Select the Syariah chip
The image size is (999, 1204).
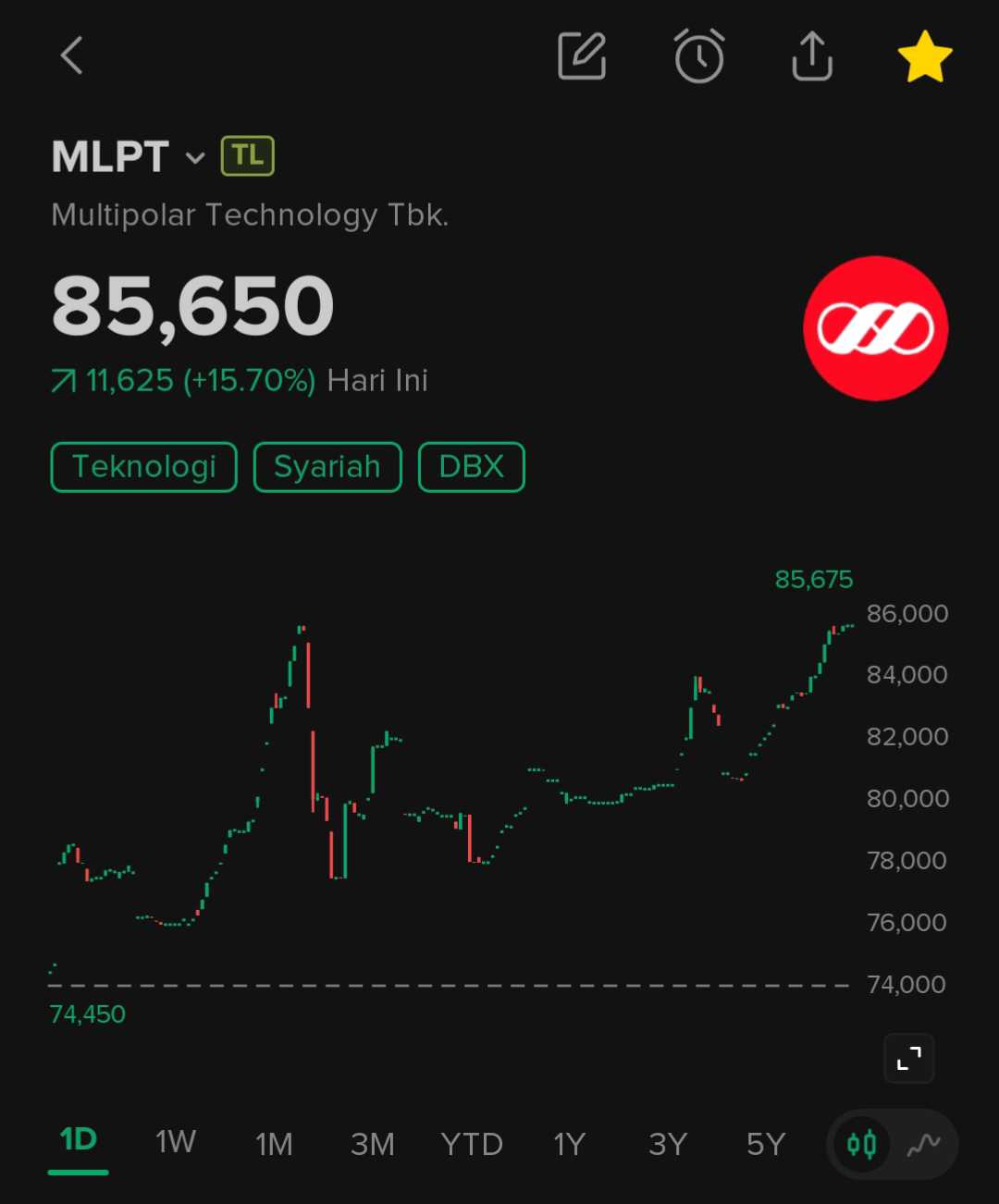point(327,467)
